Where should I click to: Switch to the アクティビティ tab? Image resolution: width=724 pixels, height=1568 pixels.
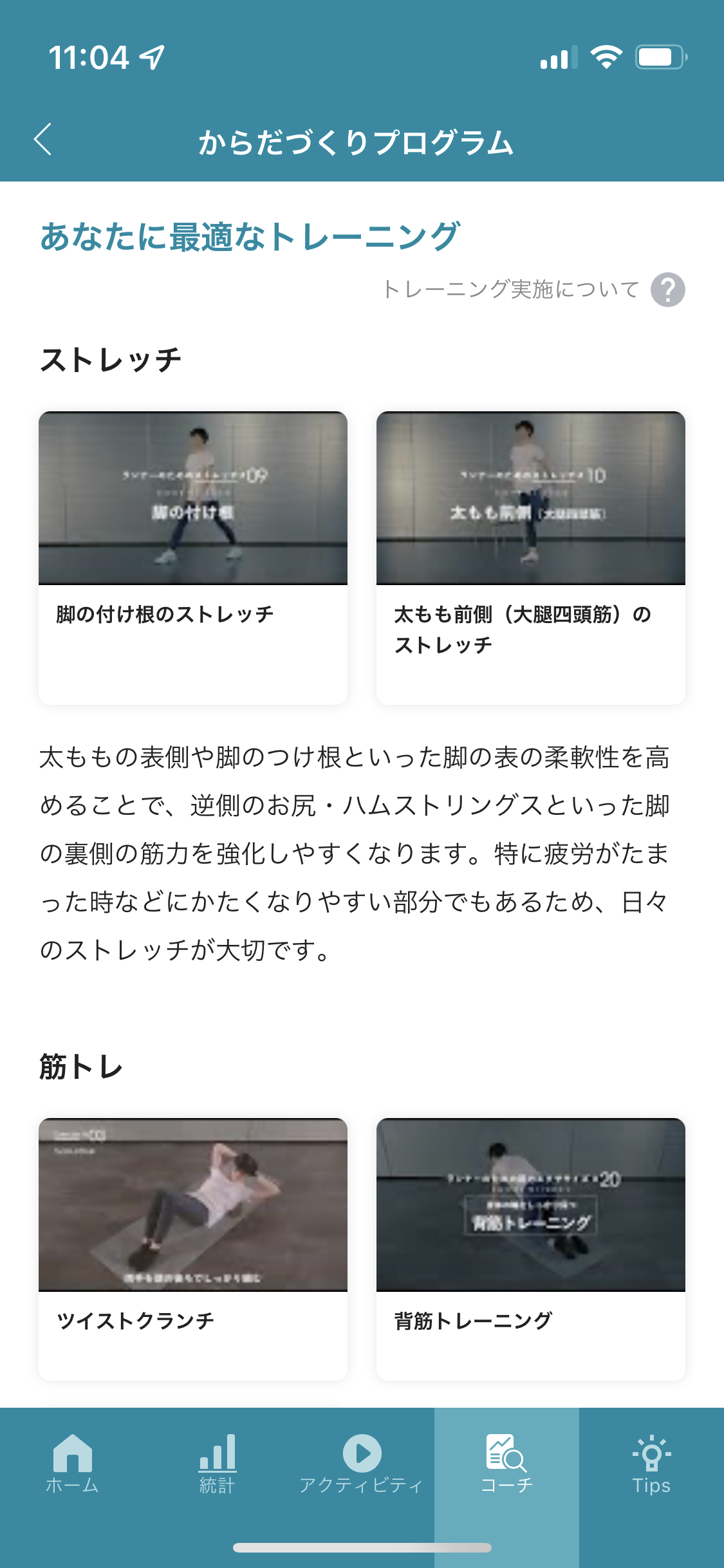point(362,1464)
